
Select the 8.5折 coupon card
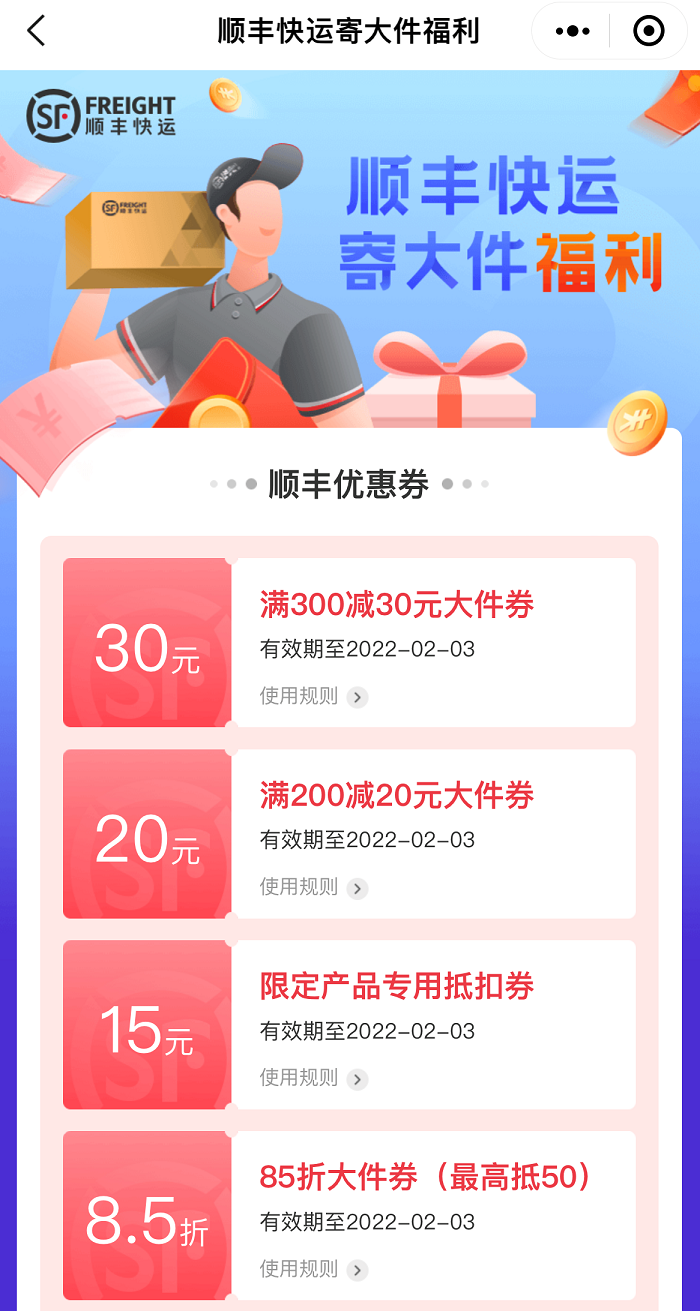(349, 1215)
